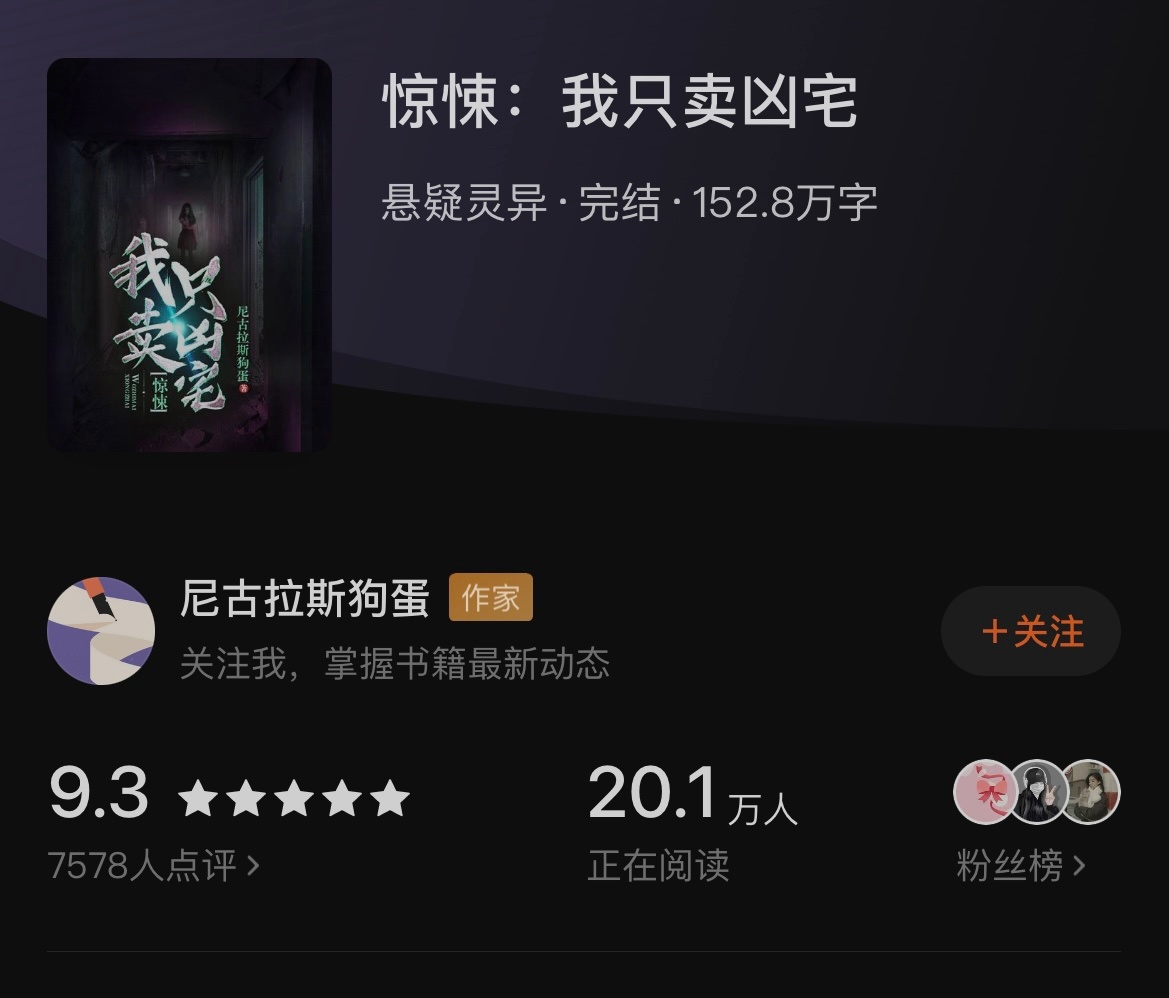Tap the 我只卖凶宅 book cover
This screenshot has width=1169, height=998.
189,255
